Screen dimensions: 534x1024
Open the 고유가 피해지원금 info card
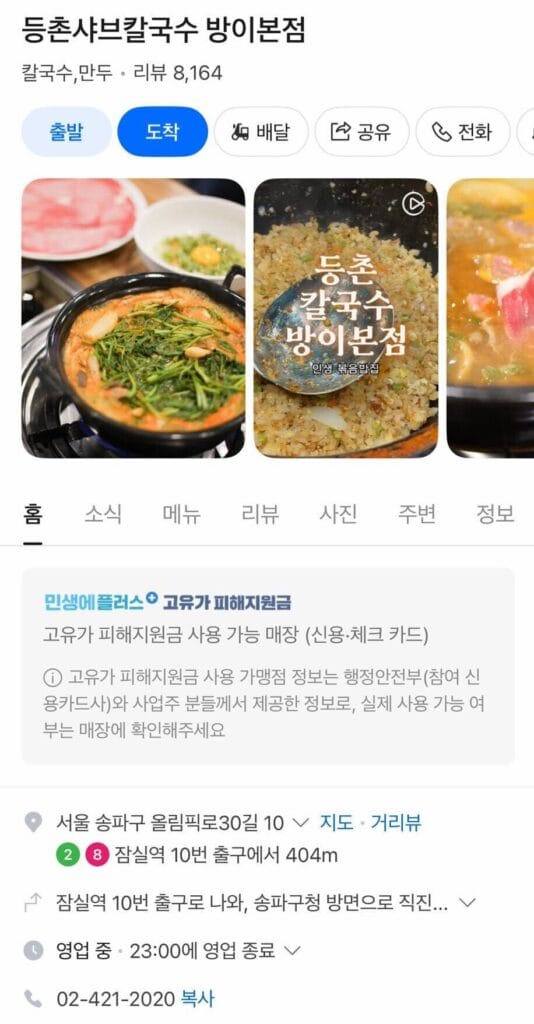tap(268, 666)
